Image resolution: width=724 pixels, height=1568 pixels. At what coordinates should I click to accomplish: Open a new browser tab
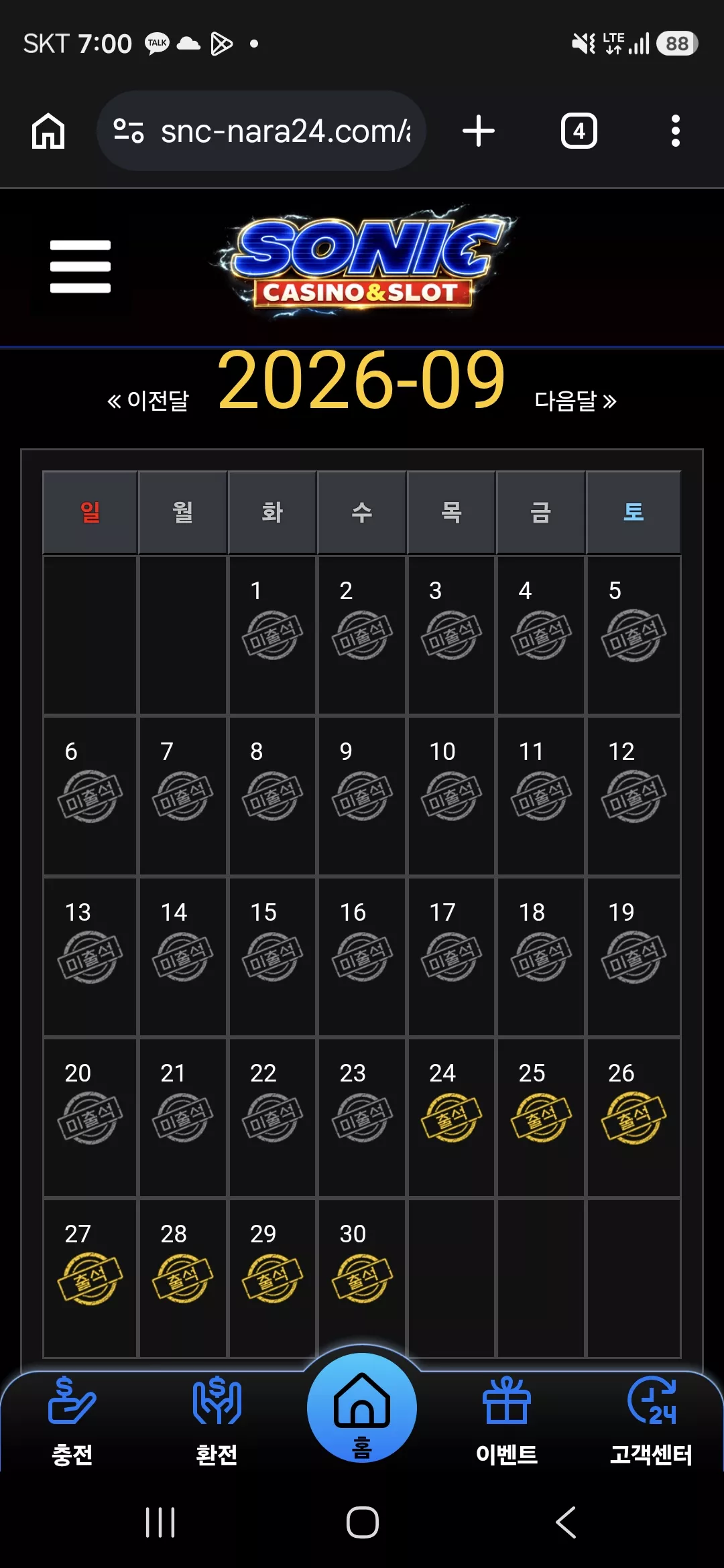pos(479,131)
